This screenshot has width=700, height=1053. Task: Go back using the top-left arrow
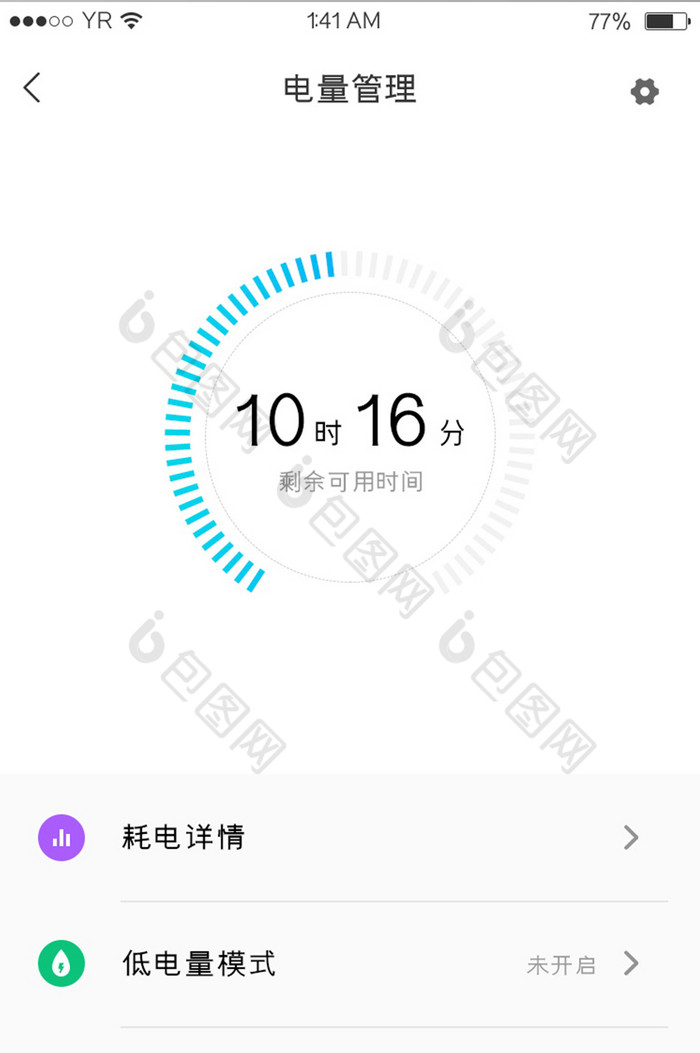[x=32, y=88]
